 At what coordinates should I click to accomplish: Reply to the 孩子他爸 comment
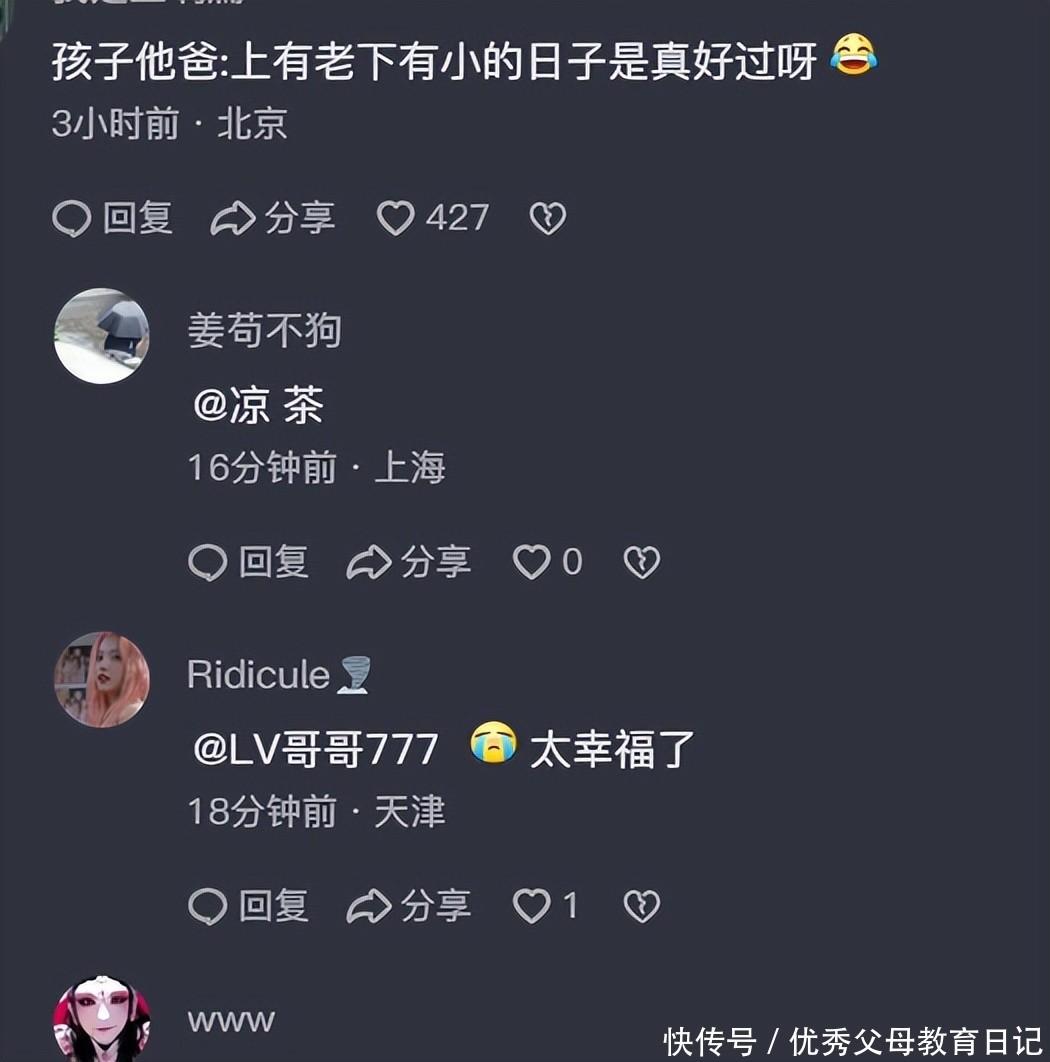[112, 218]
